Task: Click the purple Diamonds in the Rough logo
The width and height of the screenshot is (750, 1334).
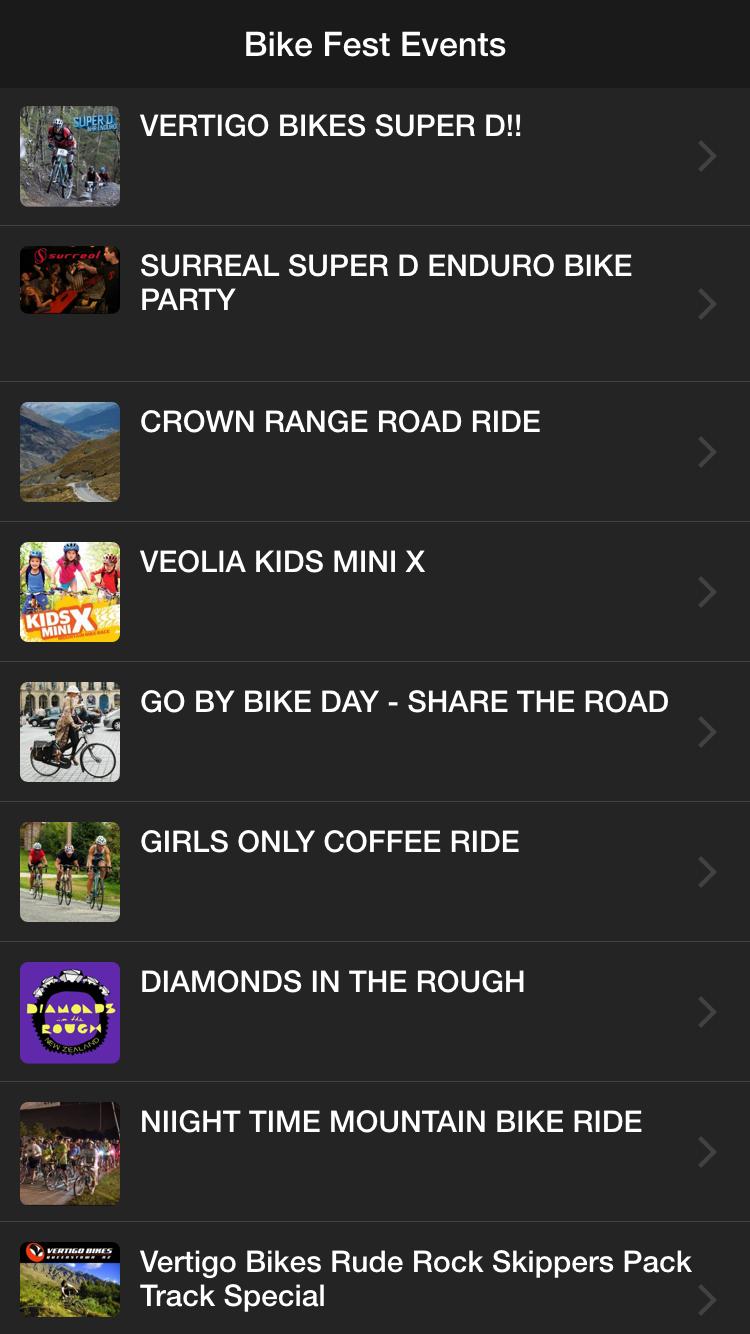Action: (70, 1012)
